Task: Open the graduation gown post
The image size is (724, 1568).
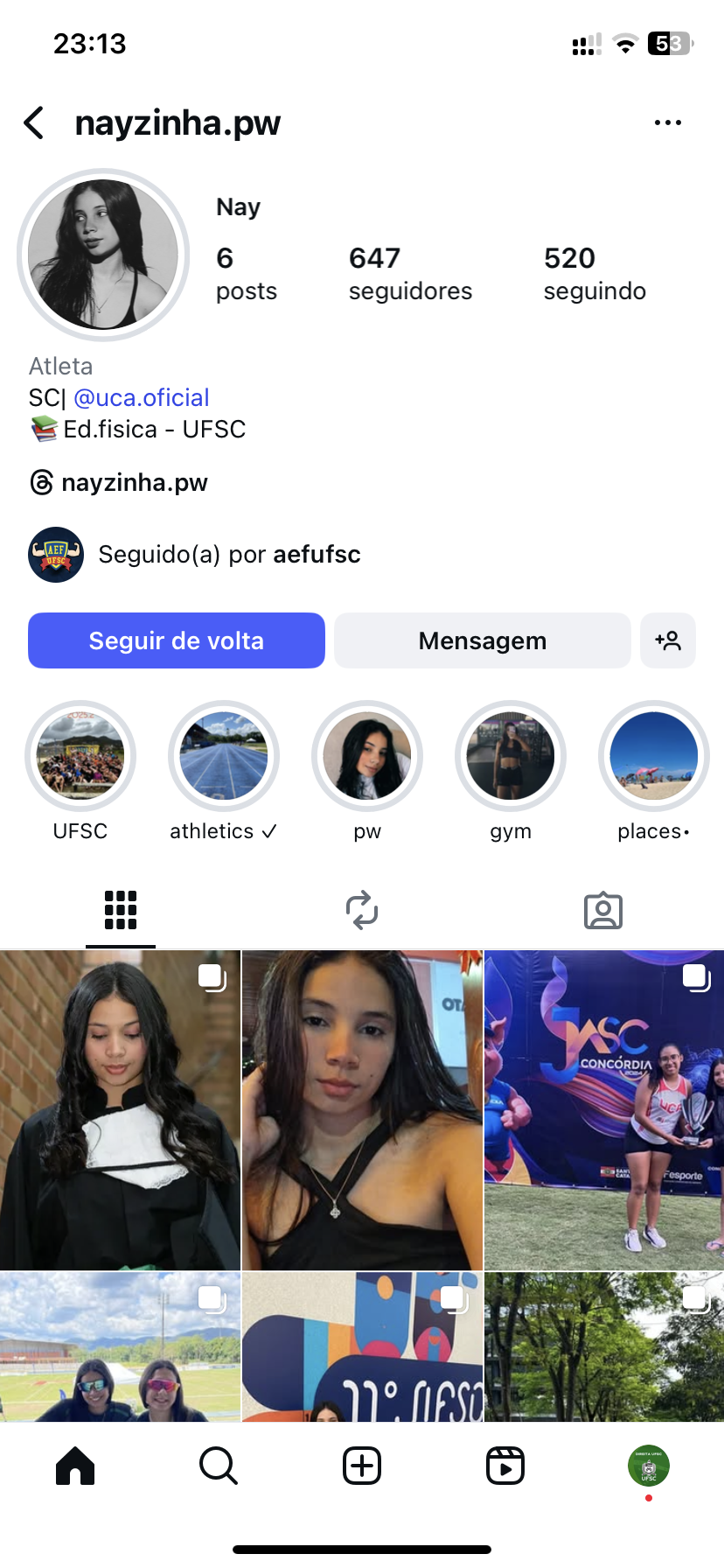Action: (120, 1109)
